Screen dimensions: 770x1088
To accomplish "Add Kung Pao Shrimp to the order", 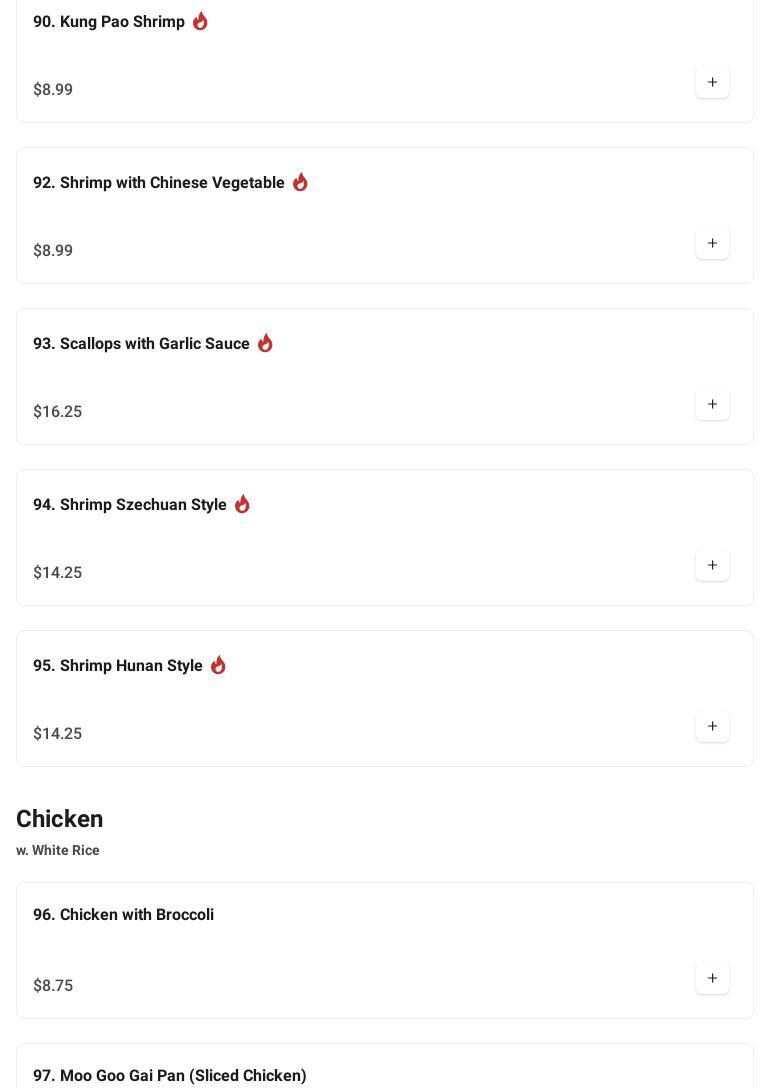I will pyautogui.click(x=712, y=82).
